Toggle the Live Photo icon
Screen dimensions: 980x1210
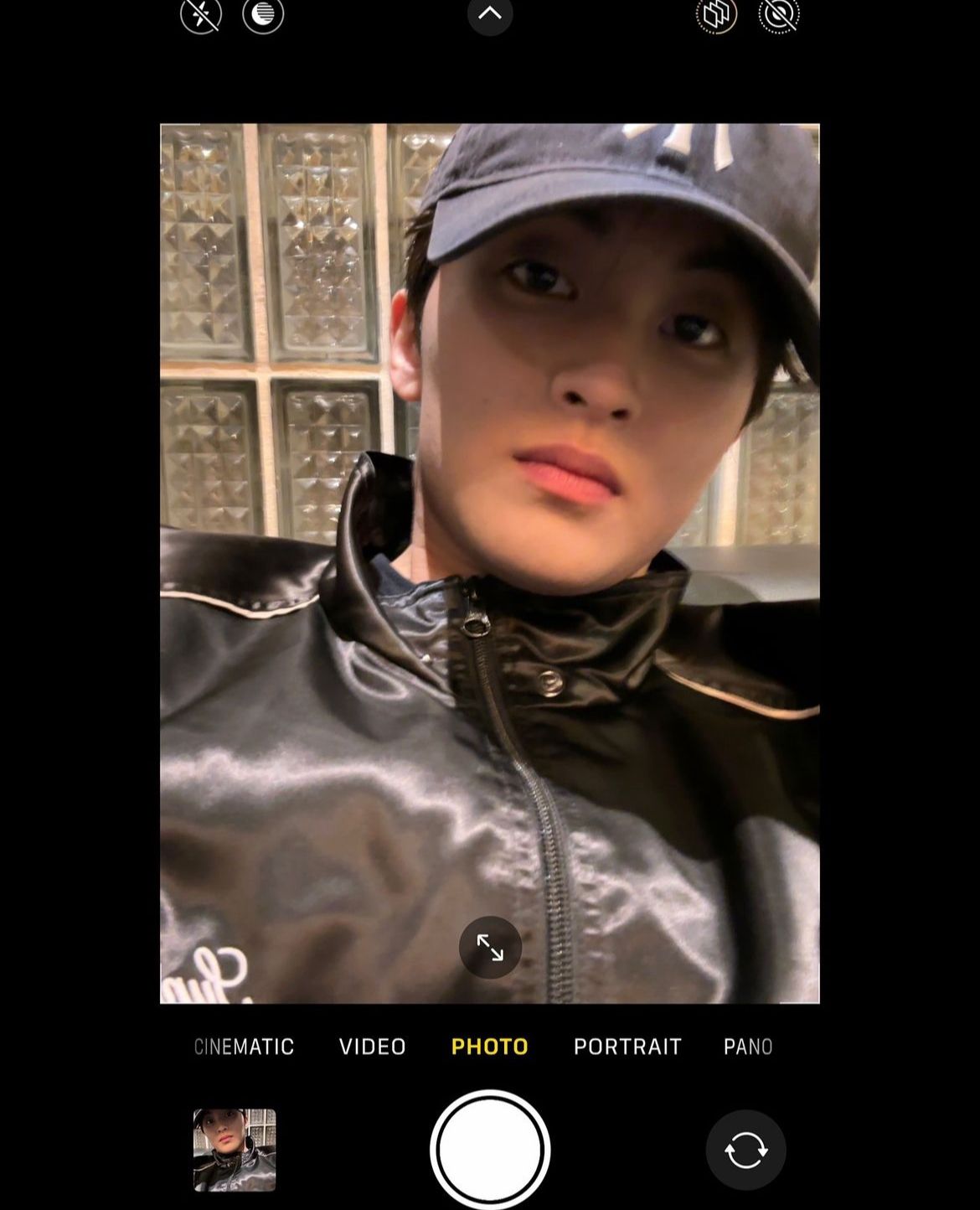(x=779, y=14)
